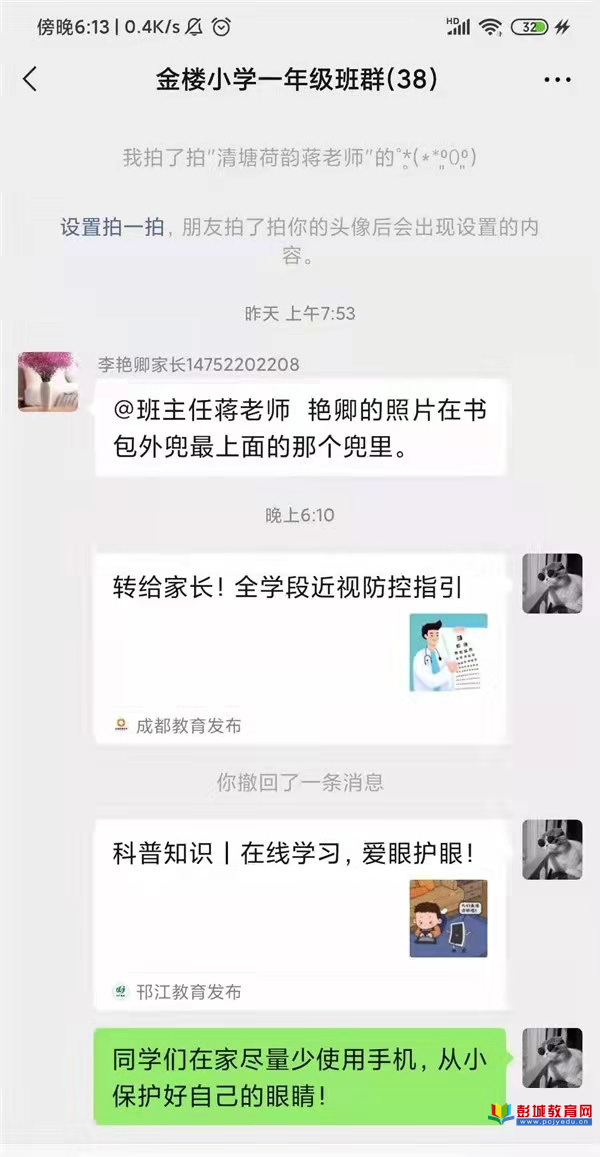Tap the 设置拍一拍 link
Screen dimensions: 600x1157
tap(112, 227)
